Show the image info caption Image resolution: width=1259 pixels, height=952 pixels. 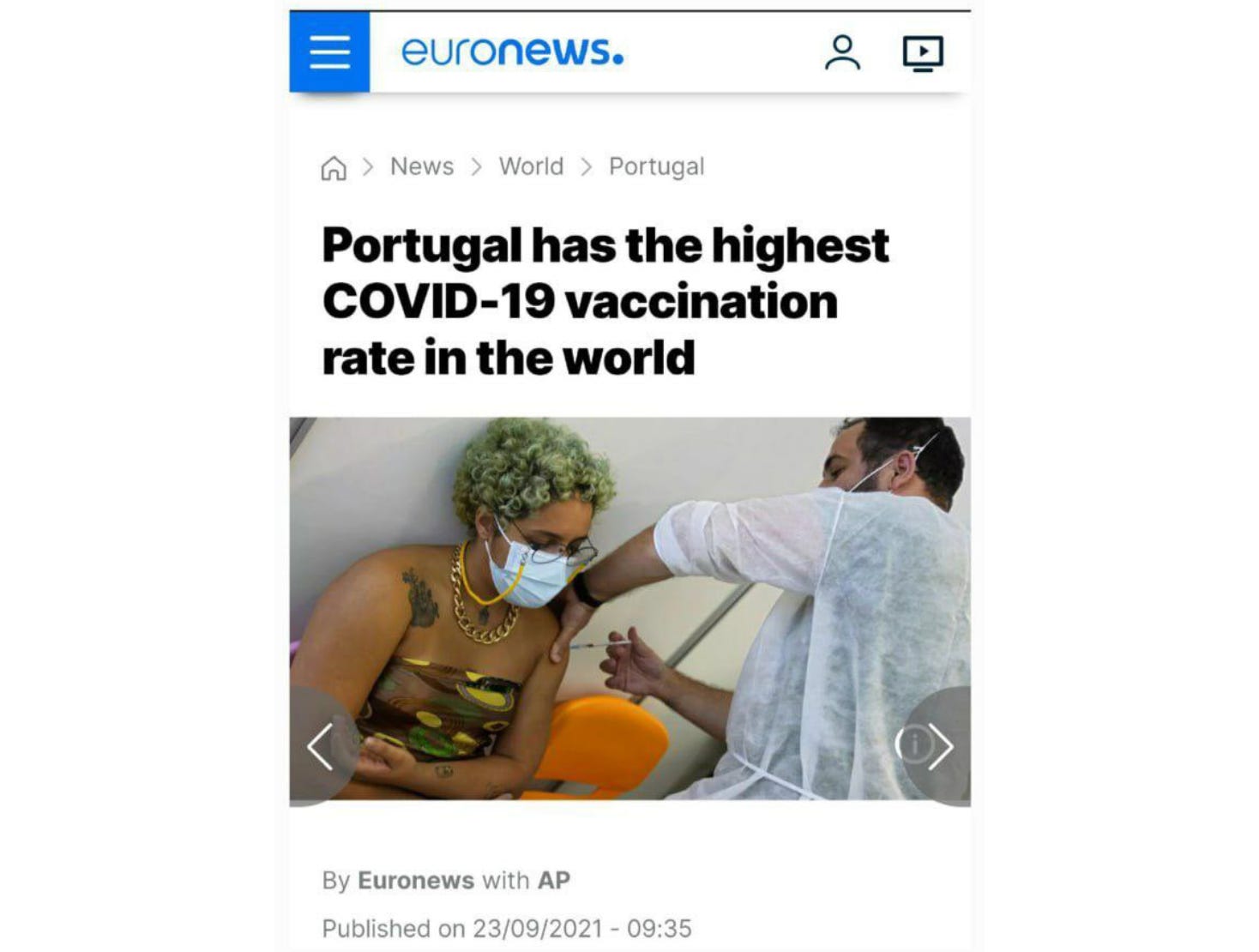point(913,744)
